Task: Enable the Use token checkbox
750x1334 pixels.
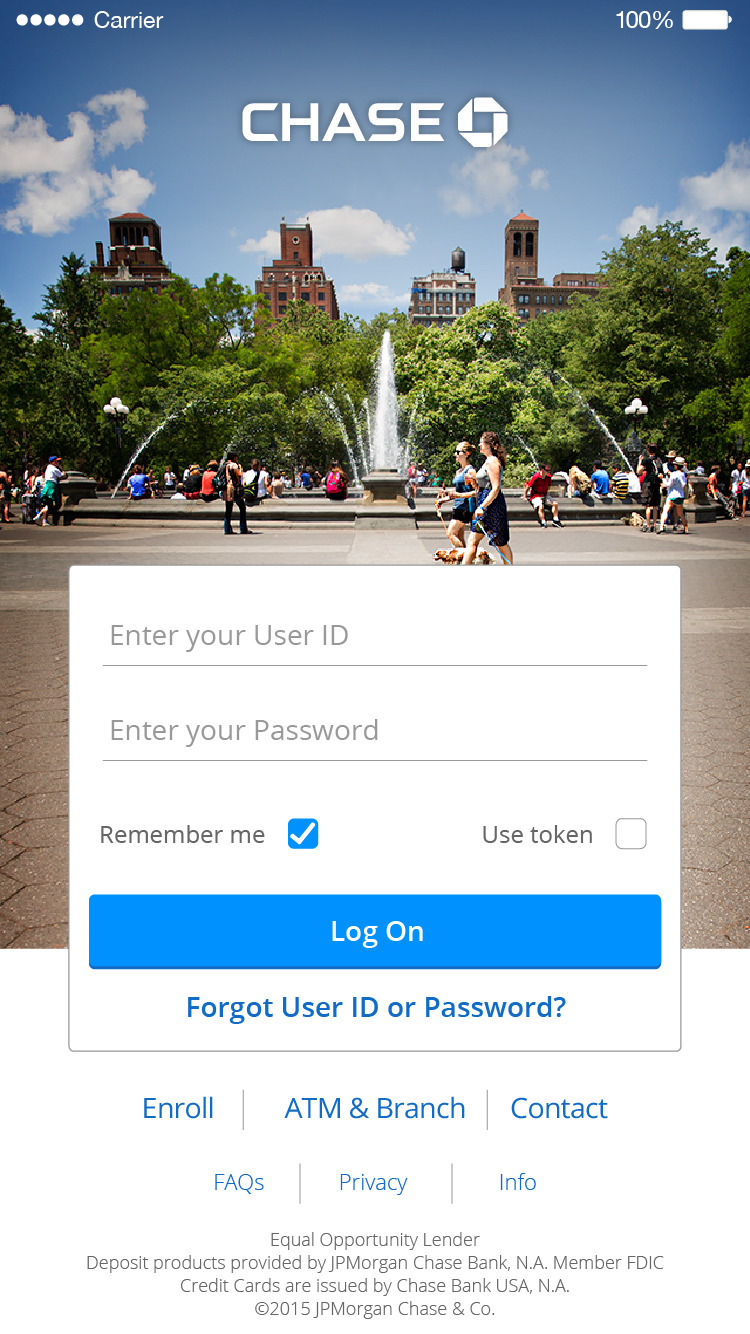Action: [630, 834]
